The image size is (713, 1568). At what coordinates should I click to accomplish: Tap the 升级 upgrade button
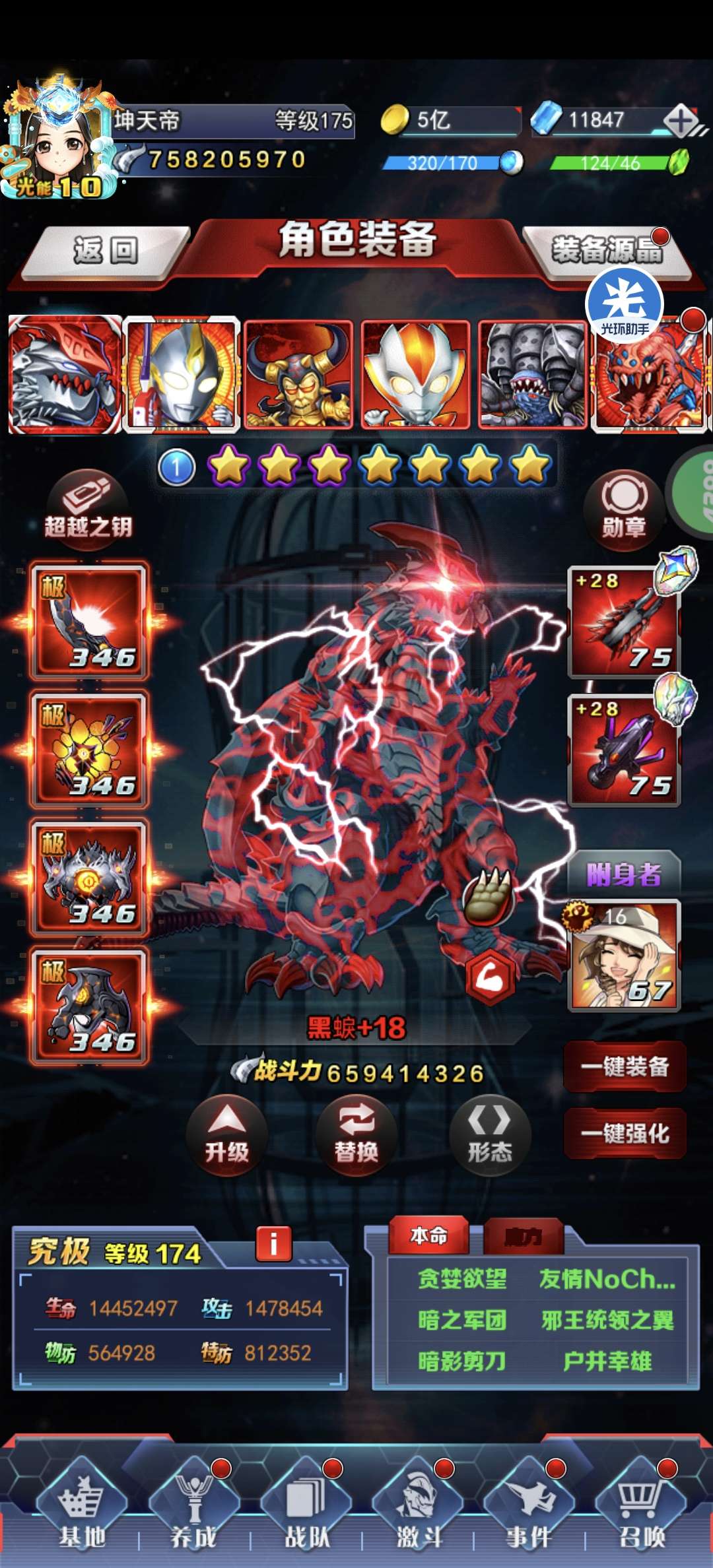tap(226, 1135)
